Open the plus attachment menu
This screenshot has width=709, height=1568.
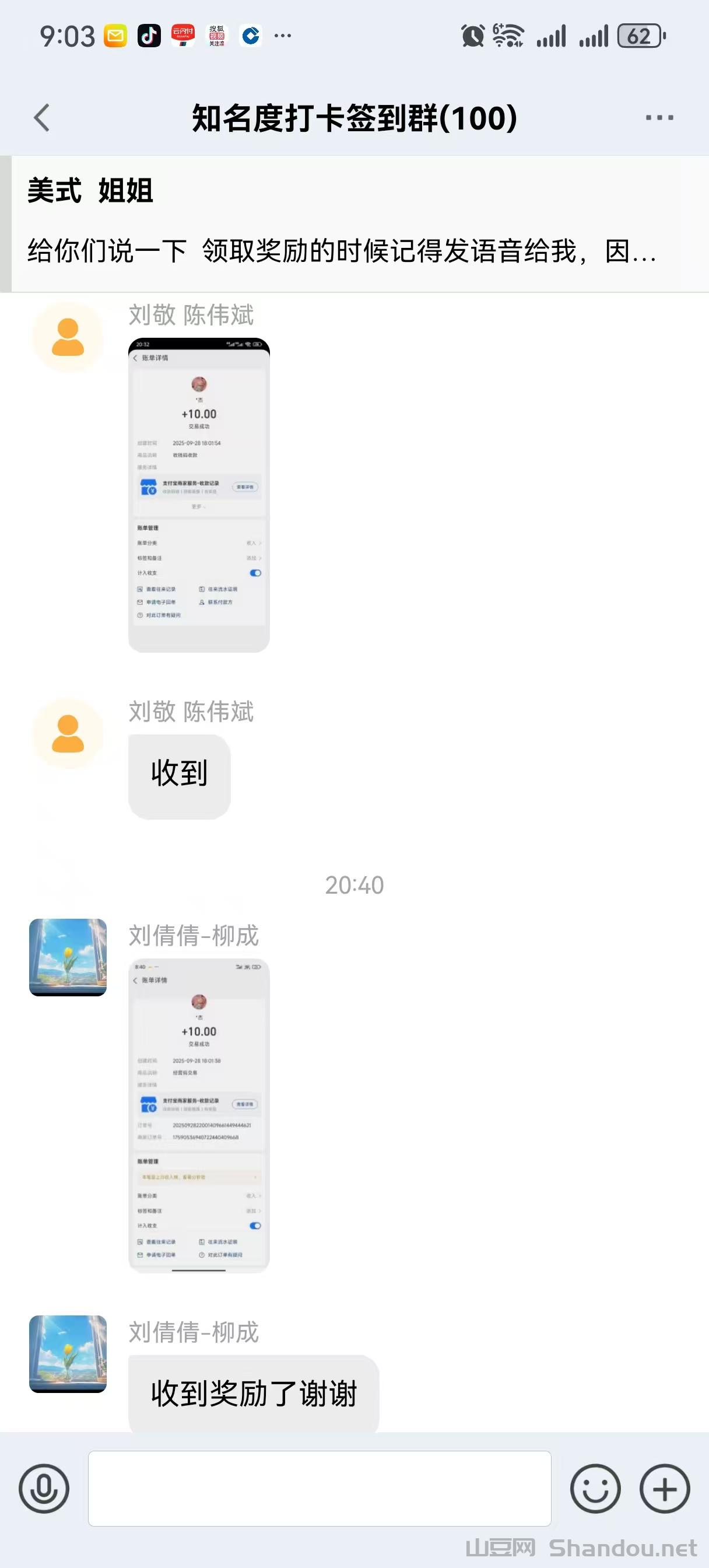click(665, 1489)
